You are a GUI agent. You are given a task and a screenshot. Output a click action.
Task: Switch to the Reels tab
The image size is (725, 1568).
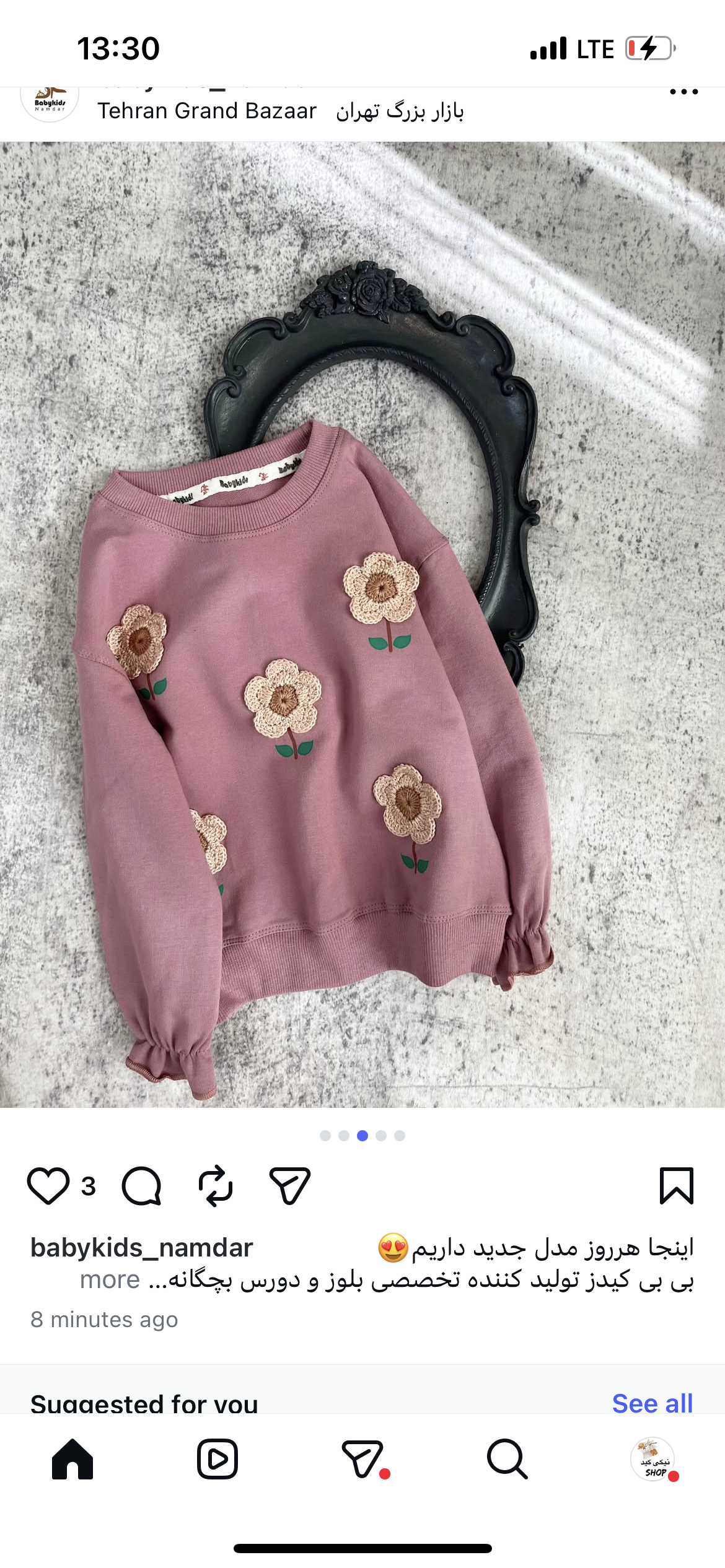[x=217, y=1459]
